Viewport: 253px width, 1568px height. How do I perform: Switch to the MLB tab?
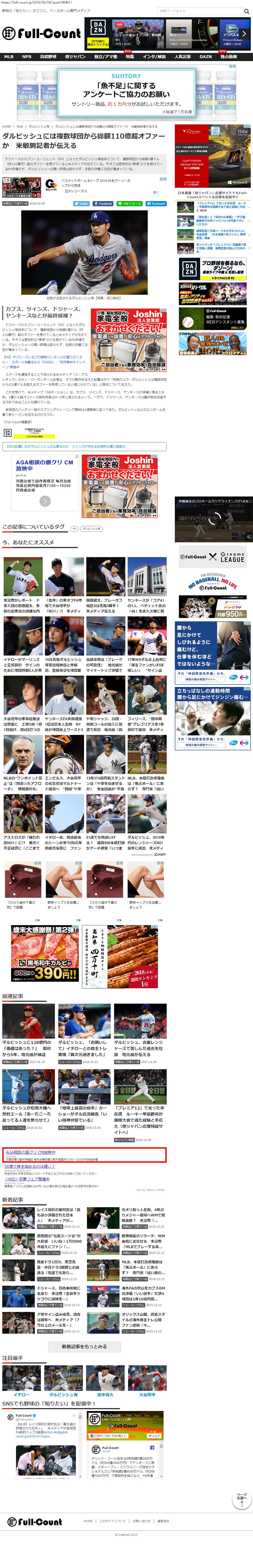pyautogui.click(x=9, y=57)
